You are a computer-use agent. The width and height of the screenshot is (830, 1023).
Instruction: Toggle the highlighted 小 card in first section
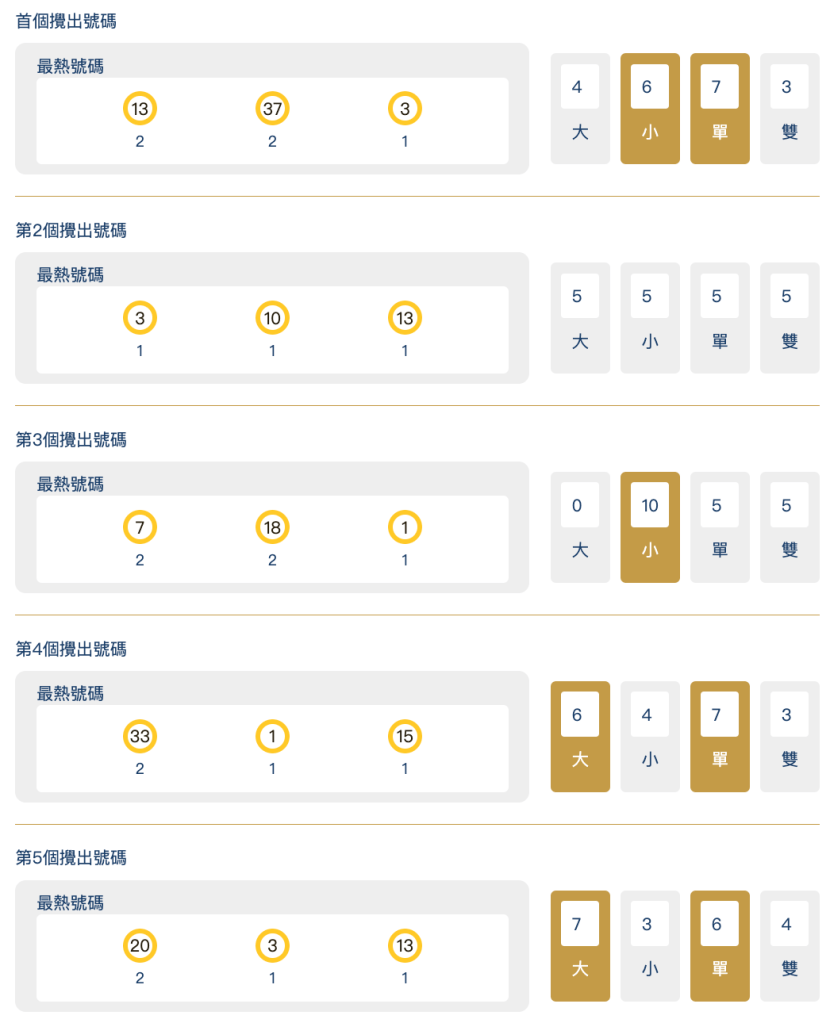click(x=650, y=108)
